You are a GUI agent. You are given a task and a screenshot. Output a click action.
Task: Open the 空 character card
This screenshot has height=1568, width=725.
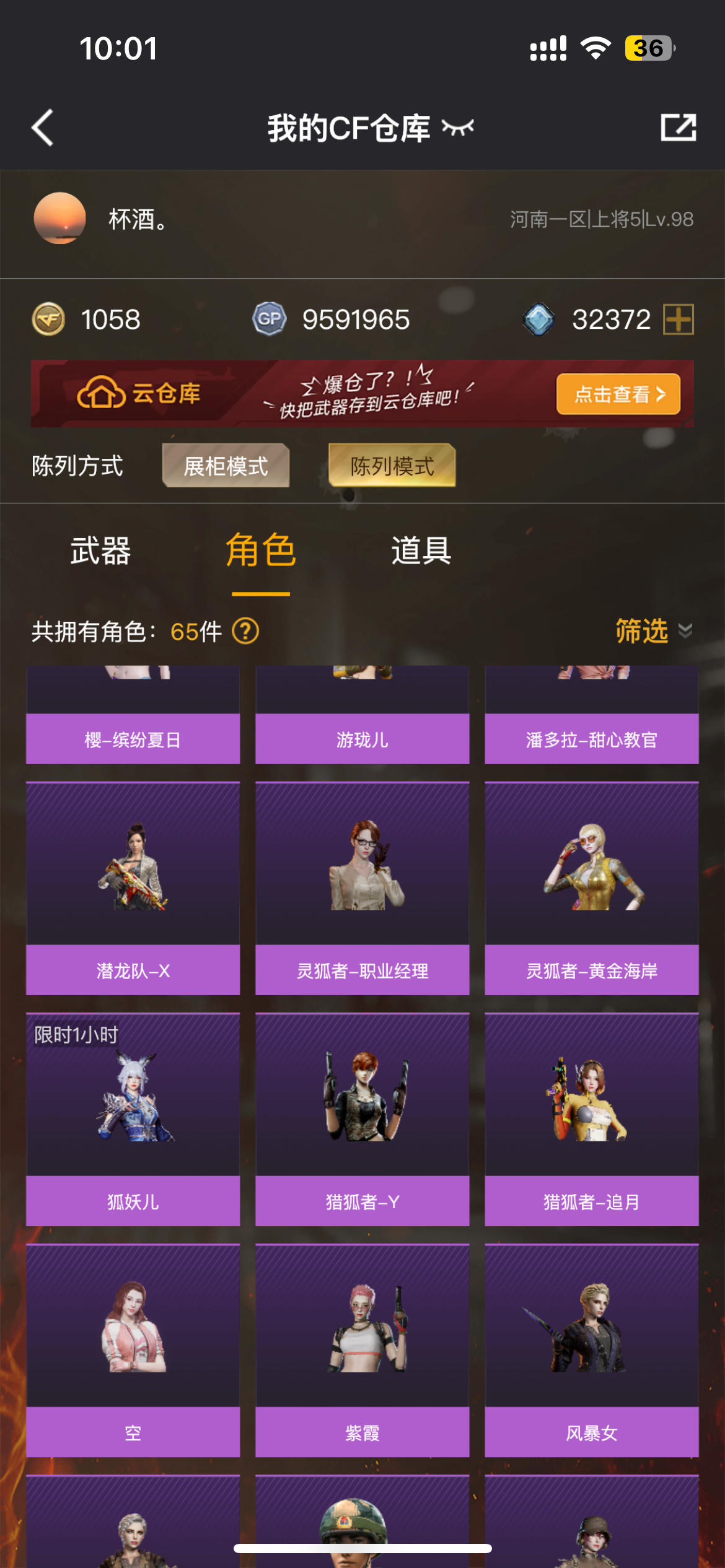pyautogui.click(x=133, y=1351)
